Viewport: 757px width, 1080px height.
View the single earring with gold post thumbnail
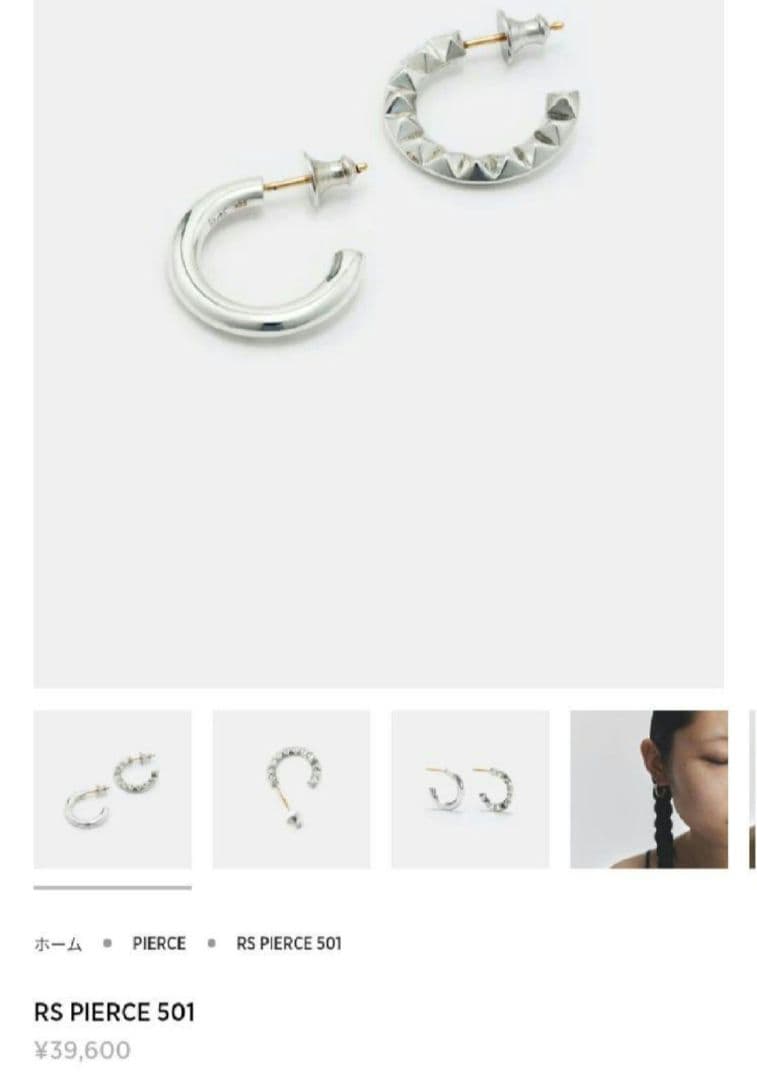pos(291,788)
